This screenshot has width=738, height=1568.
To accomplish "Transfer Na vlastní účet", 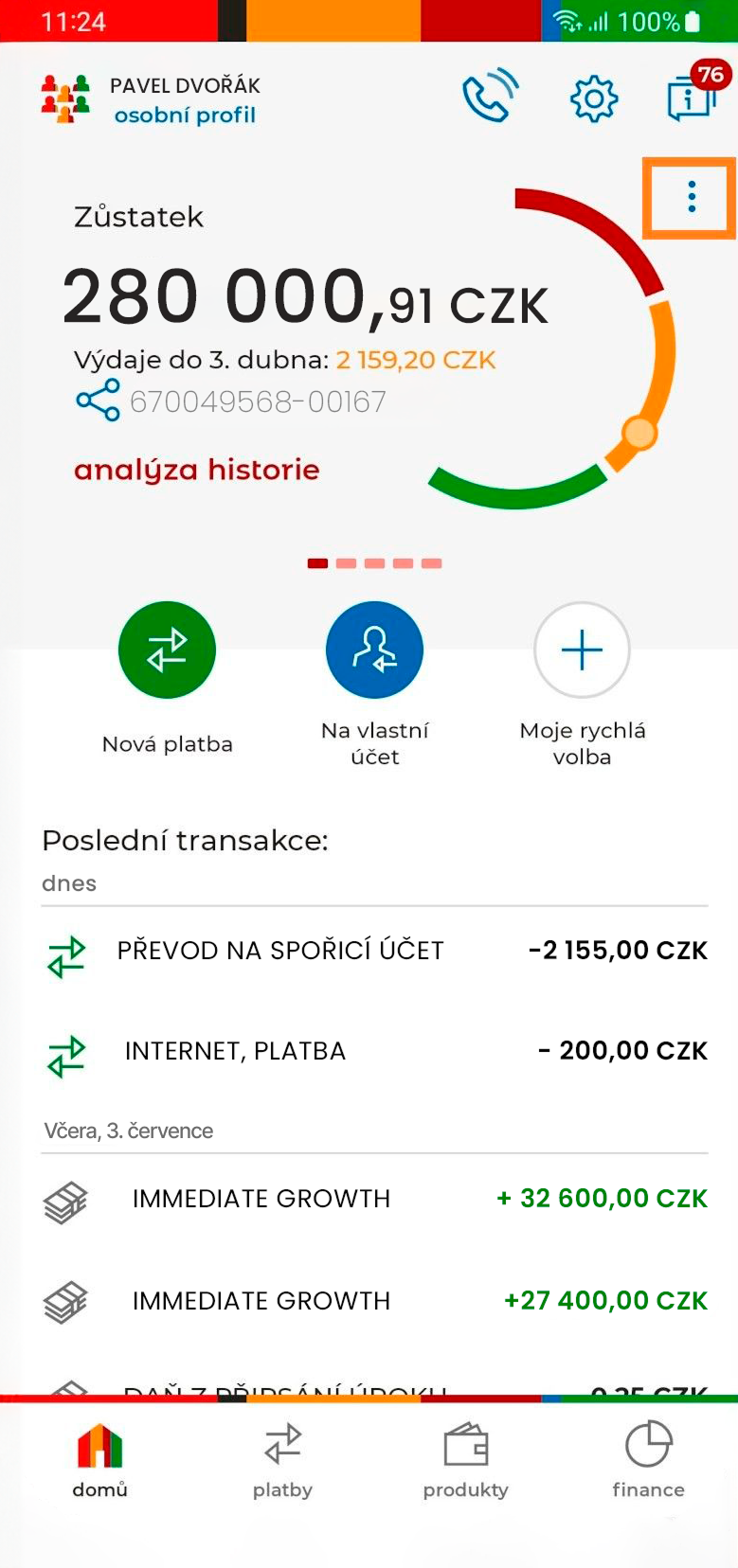I will point(374,650).
